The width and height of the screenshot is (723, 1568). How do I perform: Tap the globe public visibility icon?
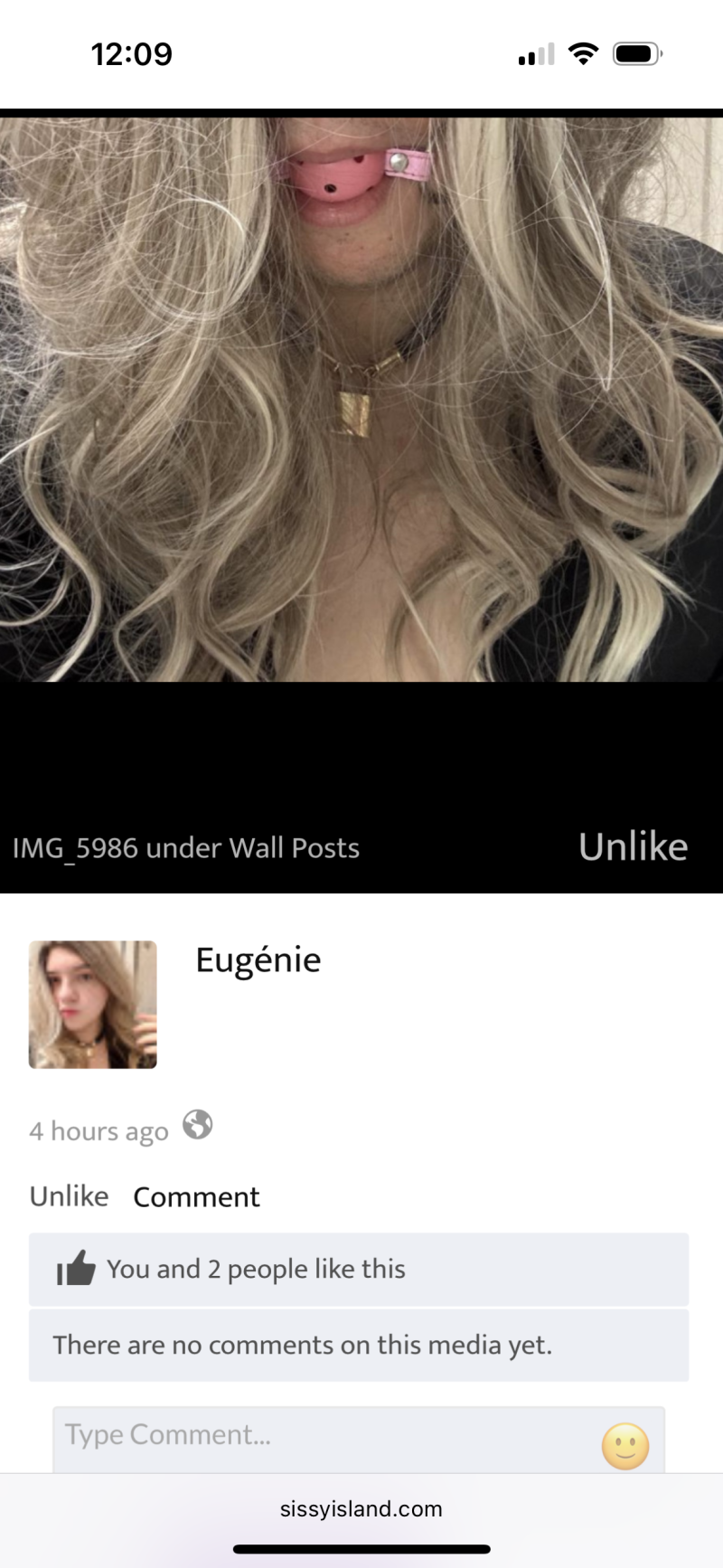tap(197, 1126)
